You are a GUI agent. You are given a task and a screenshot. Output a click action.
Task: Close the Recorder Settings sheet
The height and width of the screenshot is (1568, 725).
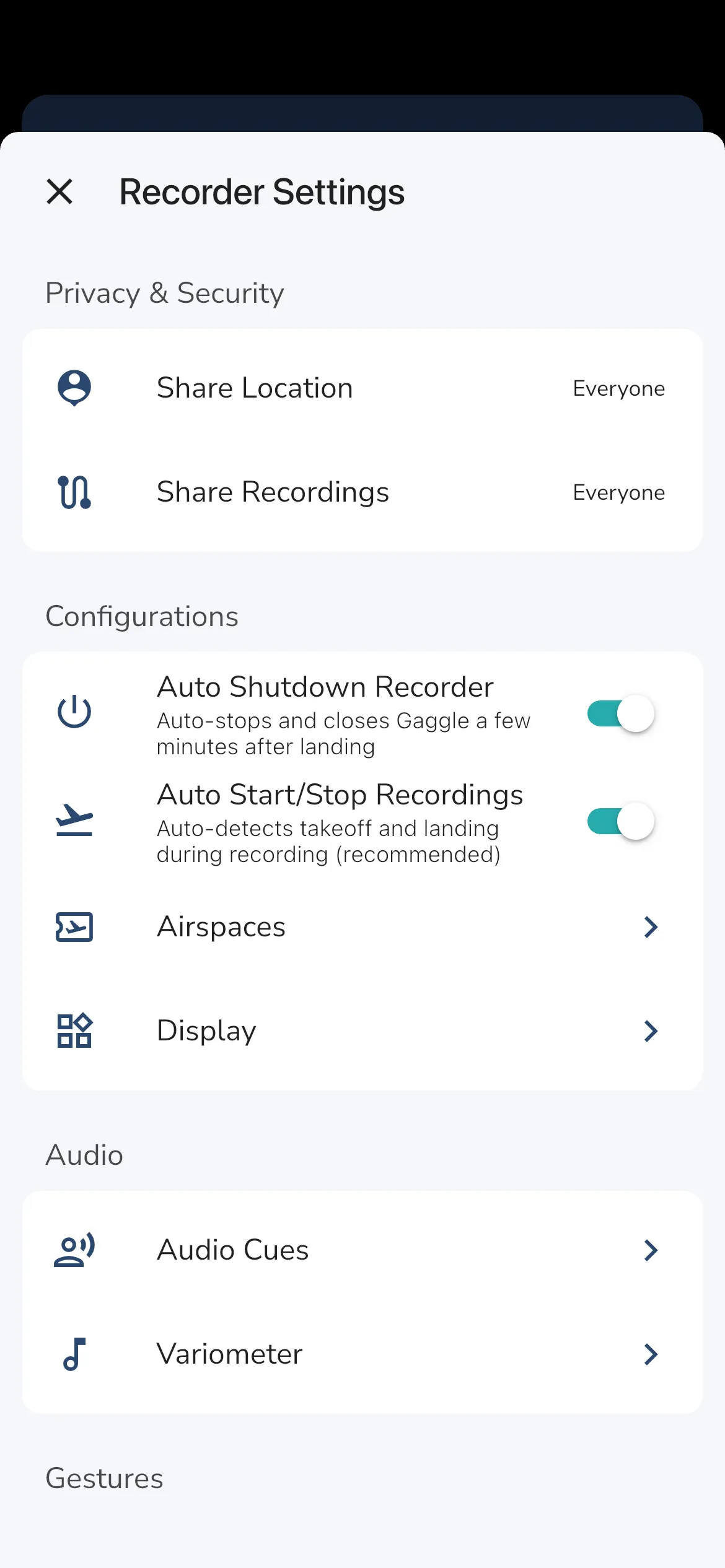click(x=59, y=191)
